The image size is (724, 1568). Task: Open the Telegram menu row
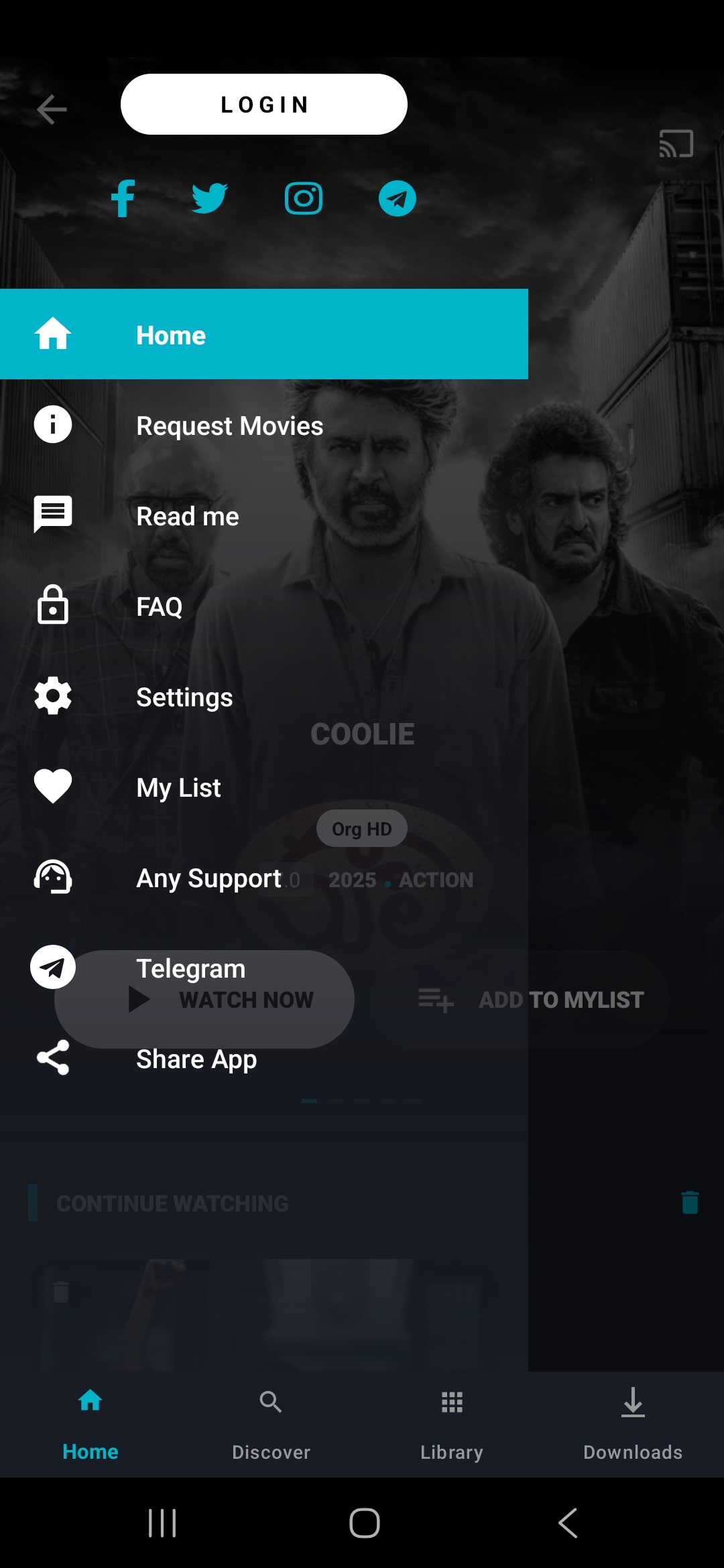[190, 968]
